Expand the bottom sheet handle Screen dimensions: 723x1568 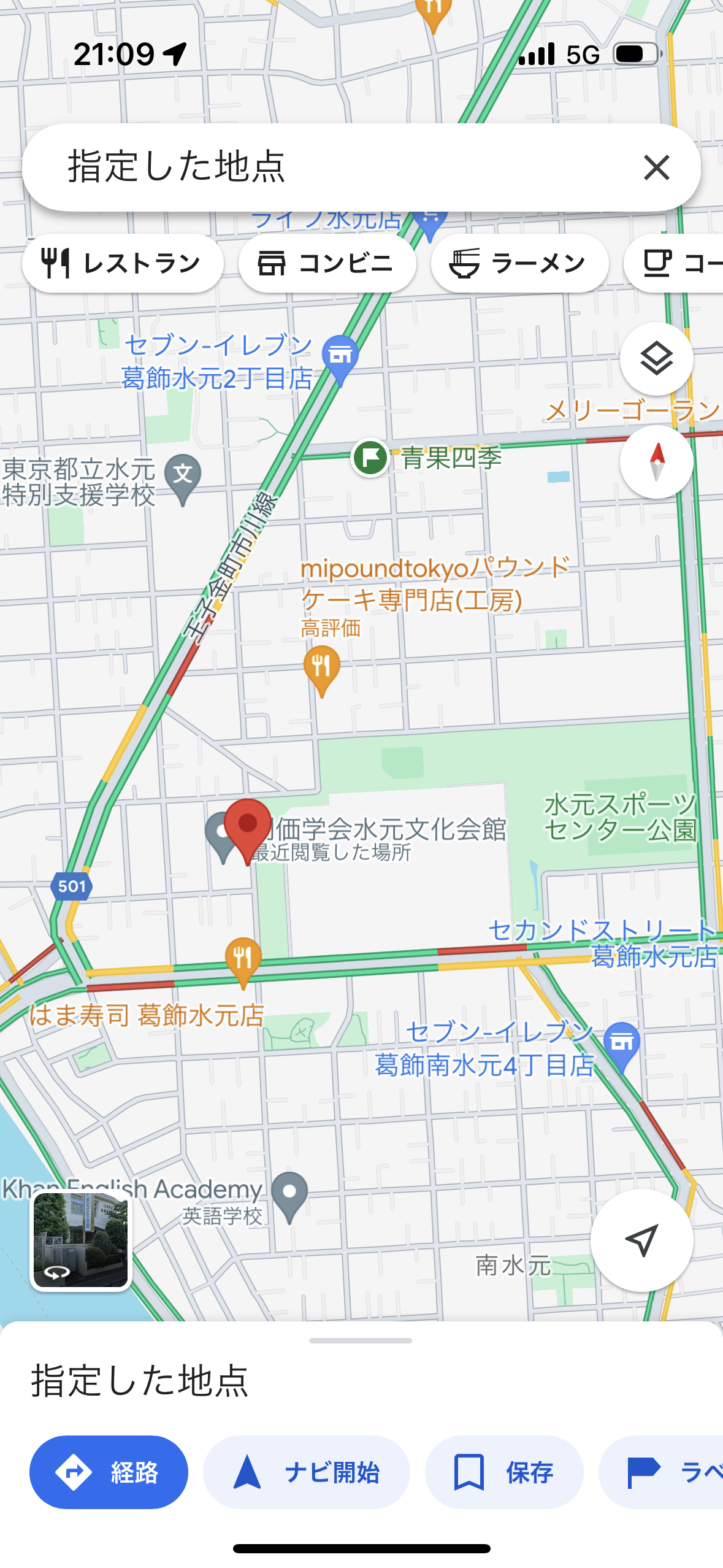point(361,1340)
